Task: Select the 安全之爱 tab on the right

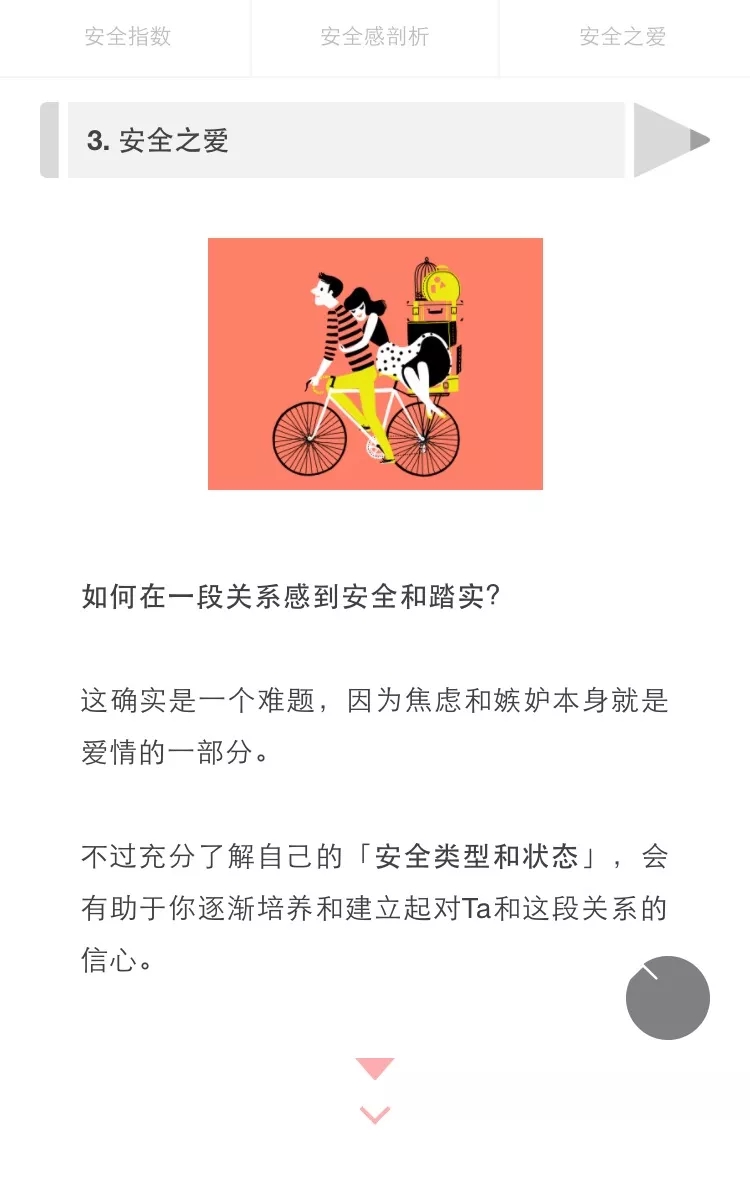Action: click(620, 38)
